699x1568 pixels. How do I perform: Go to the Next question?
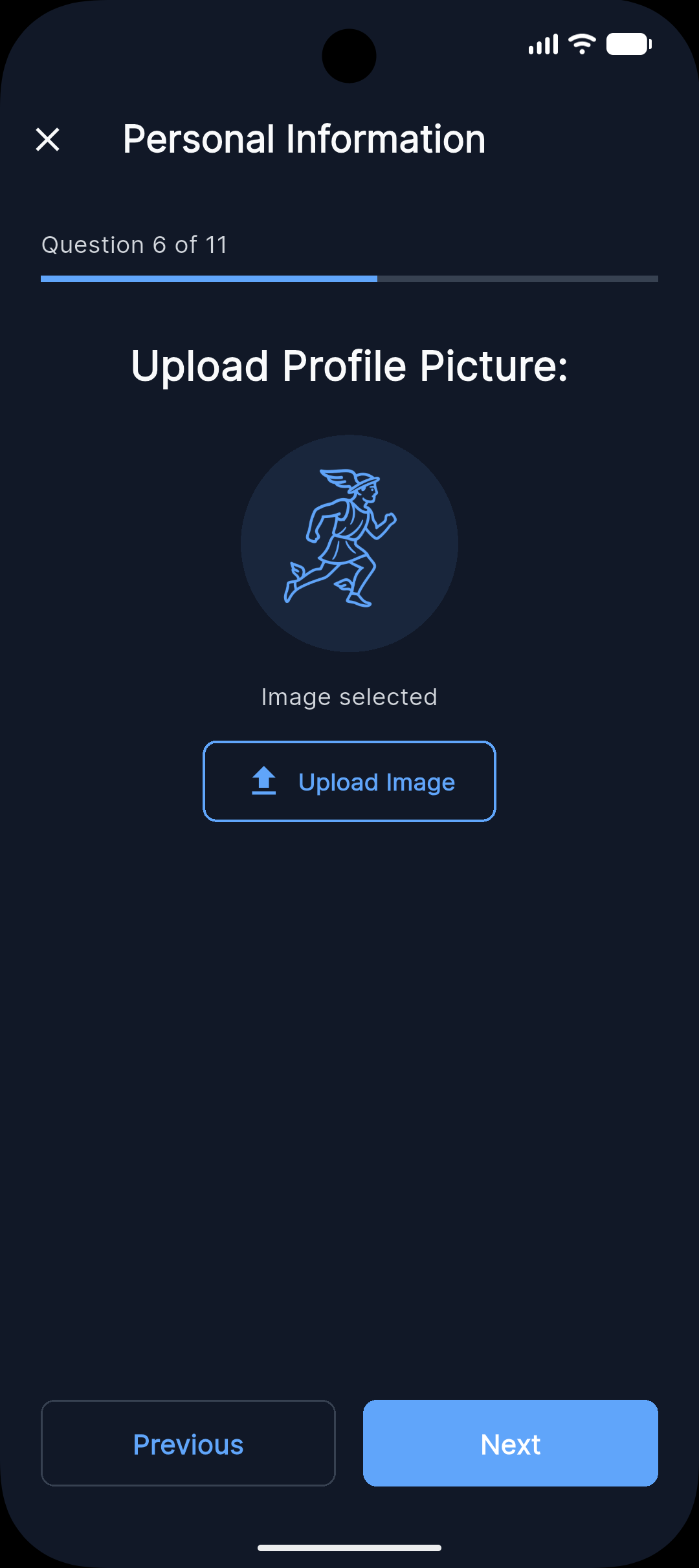pos(510,1443)
